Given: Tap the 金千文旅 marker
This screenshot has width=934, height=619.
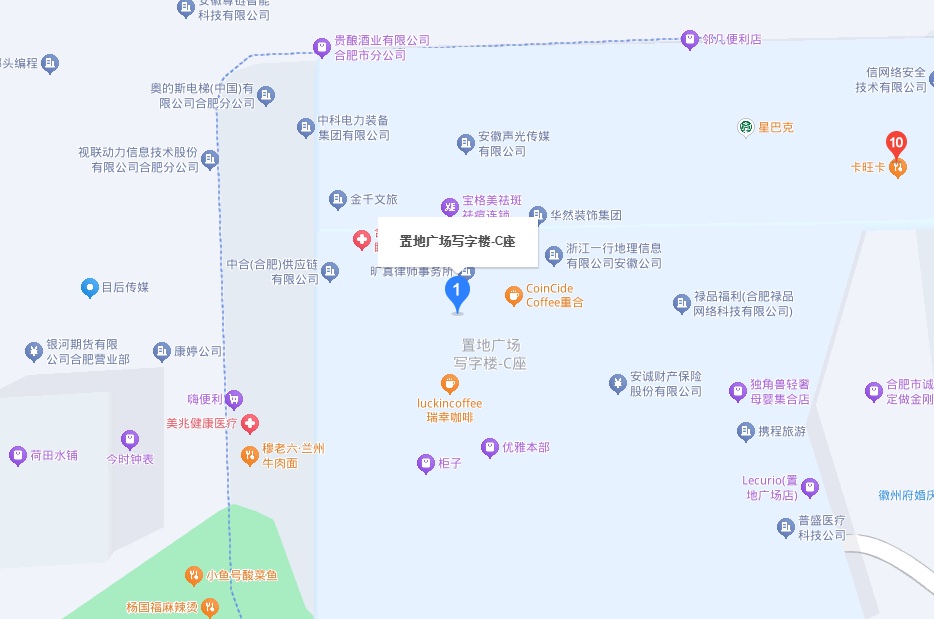Looking at the screenshot, I should point(338,200).
